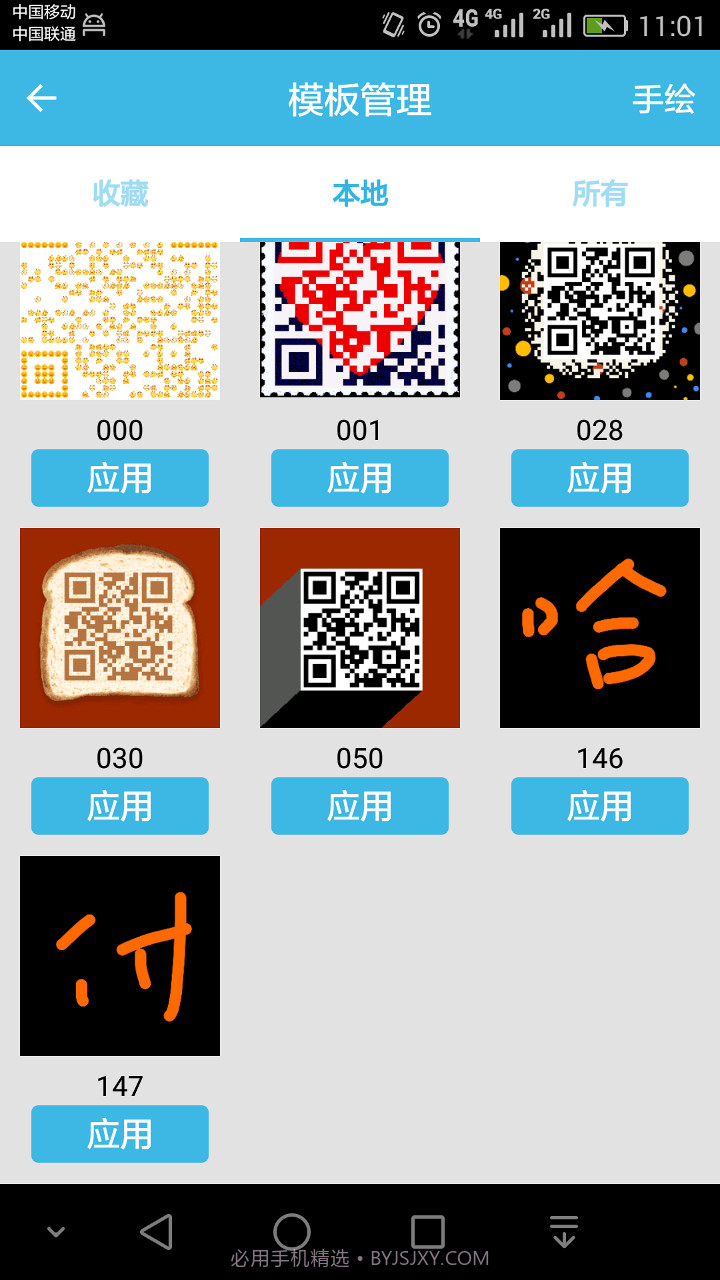Tap the double-arrow shortcut icon on navbar
The width and height of the screenshot is (720, 1280).
click(x=563, y=1229)
